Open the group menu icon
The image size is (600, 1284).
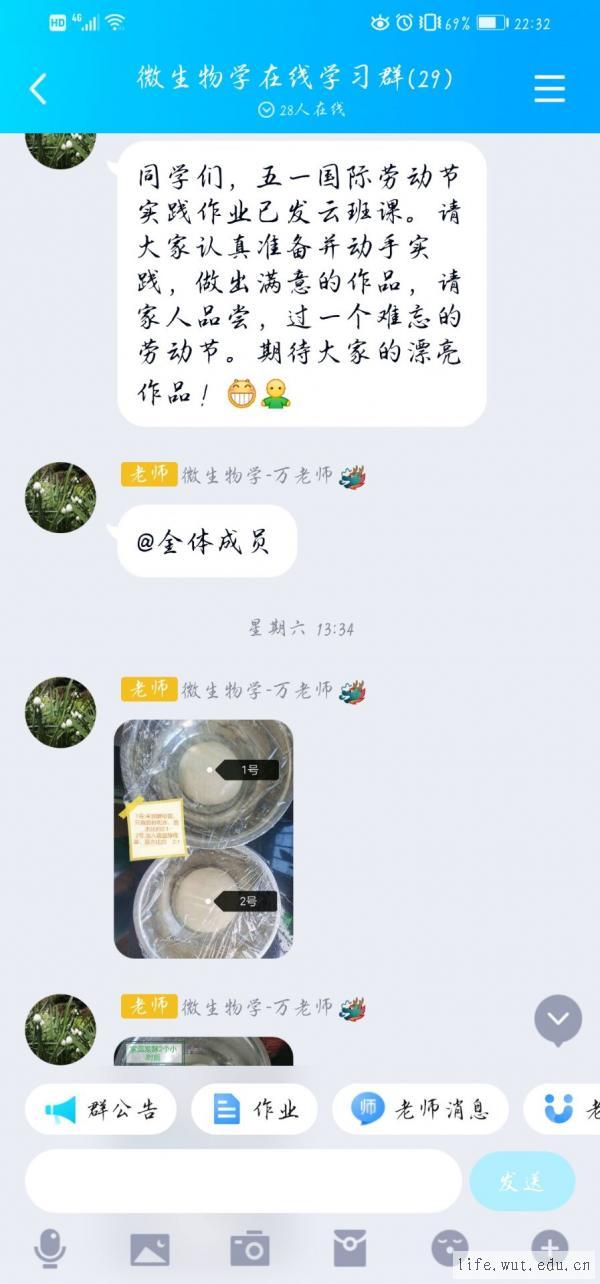click(x=549, y=89)
